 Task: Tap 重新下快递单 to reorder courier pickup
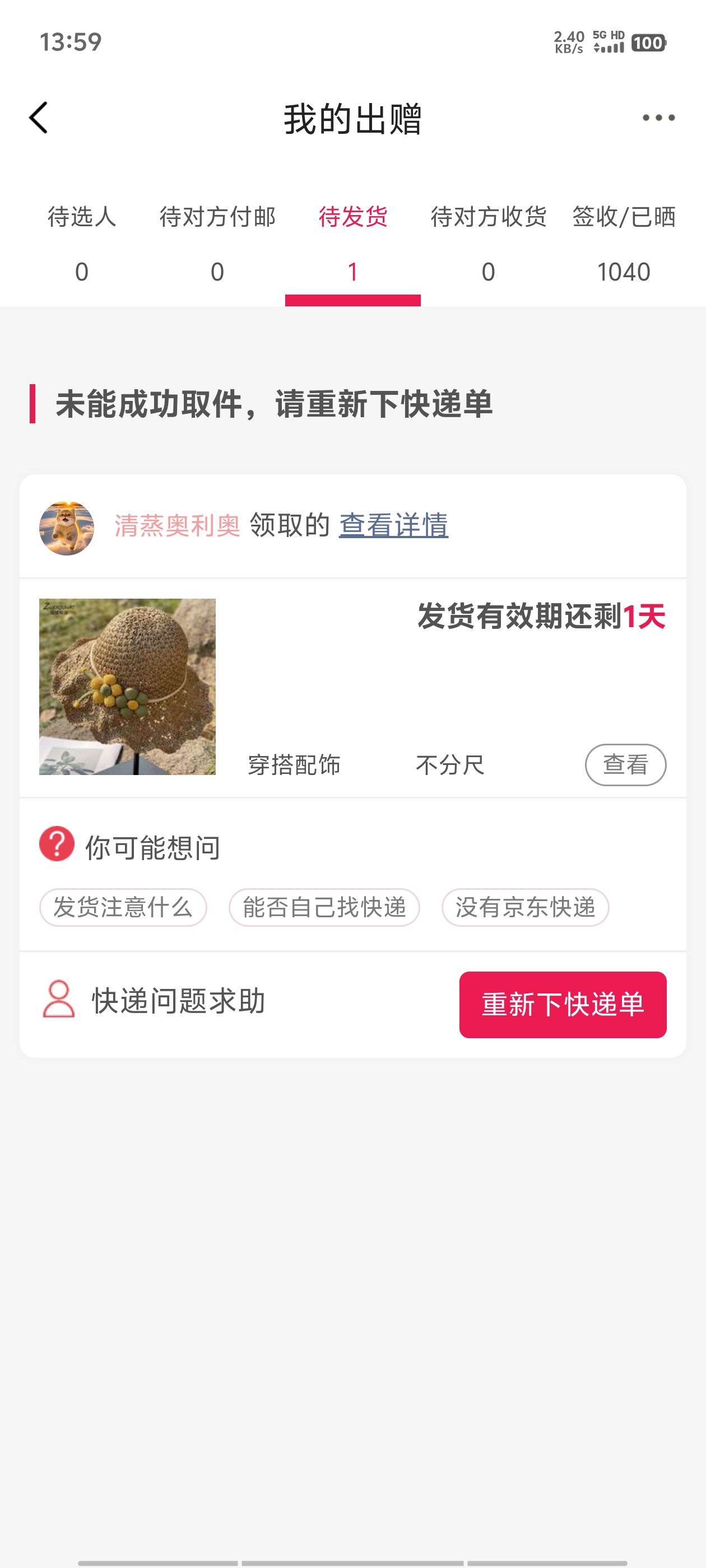[x=562, y=1004]
